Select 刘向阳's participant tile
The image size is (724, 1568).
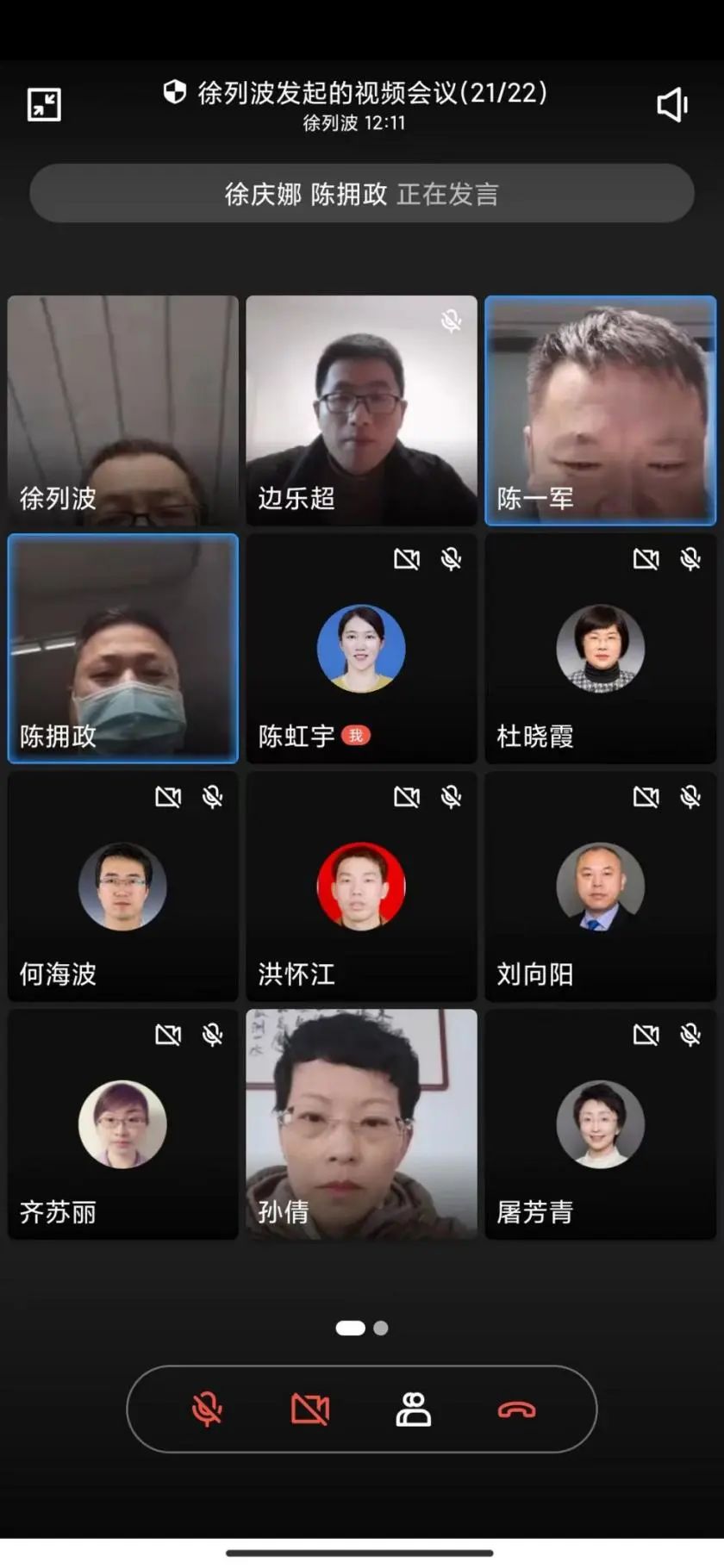point(601,887)
